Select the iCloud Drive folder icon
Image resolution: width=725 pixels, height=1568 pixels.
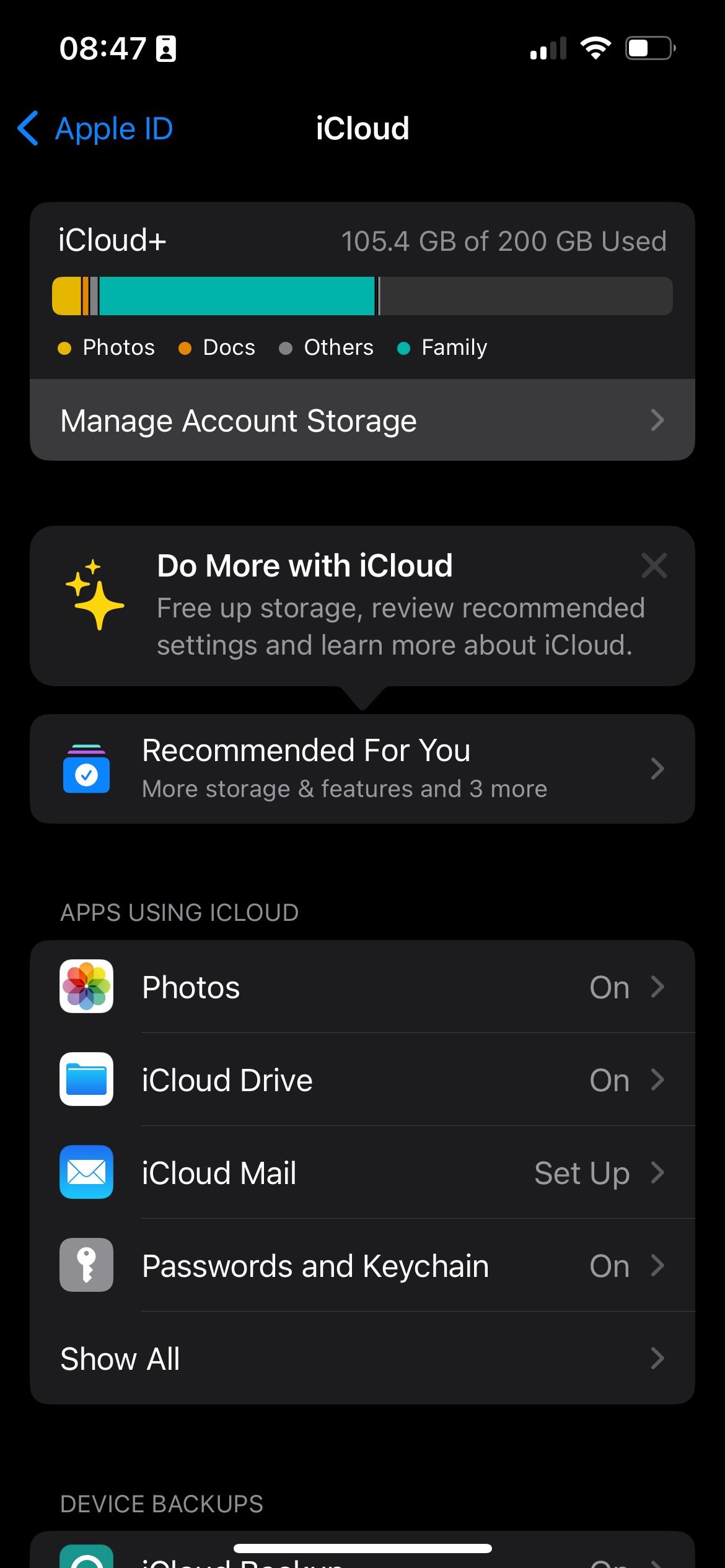(x=86, y=1079)
